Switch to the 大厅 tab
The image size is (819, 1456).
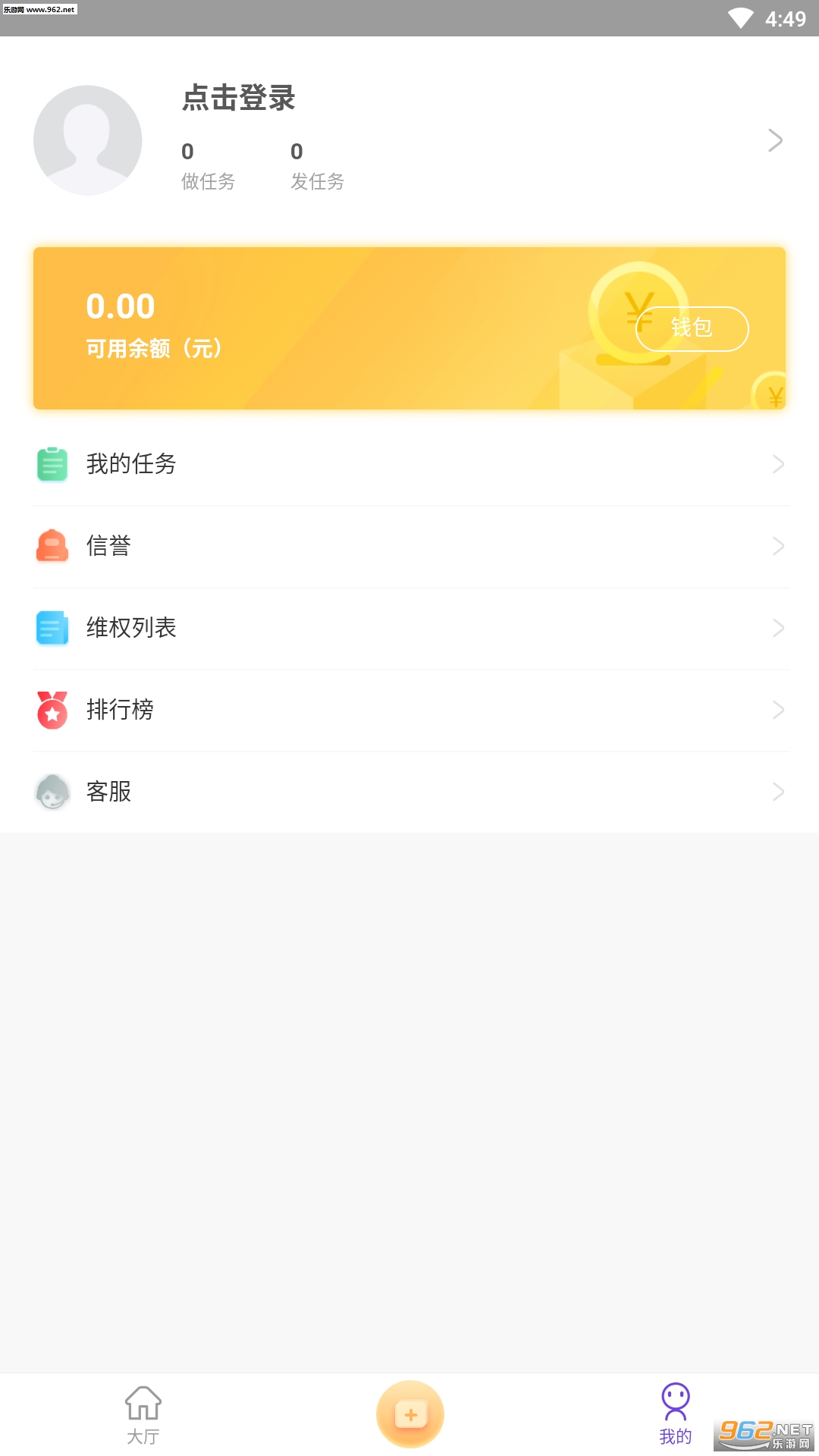click(143, 1414)
